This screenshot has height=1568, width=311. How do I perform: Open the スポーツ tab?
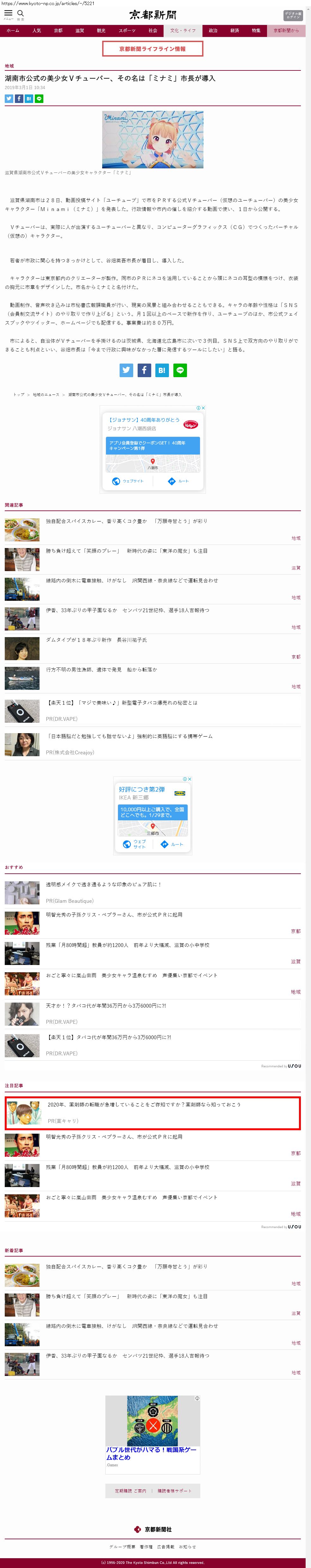click(127, 30)
